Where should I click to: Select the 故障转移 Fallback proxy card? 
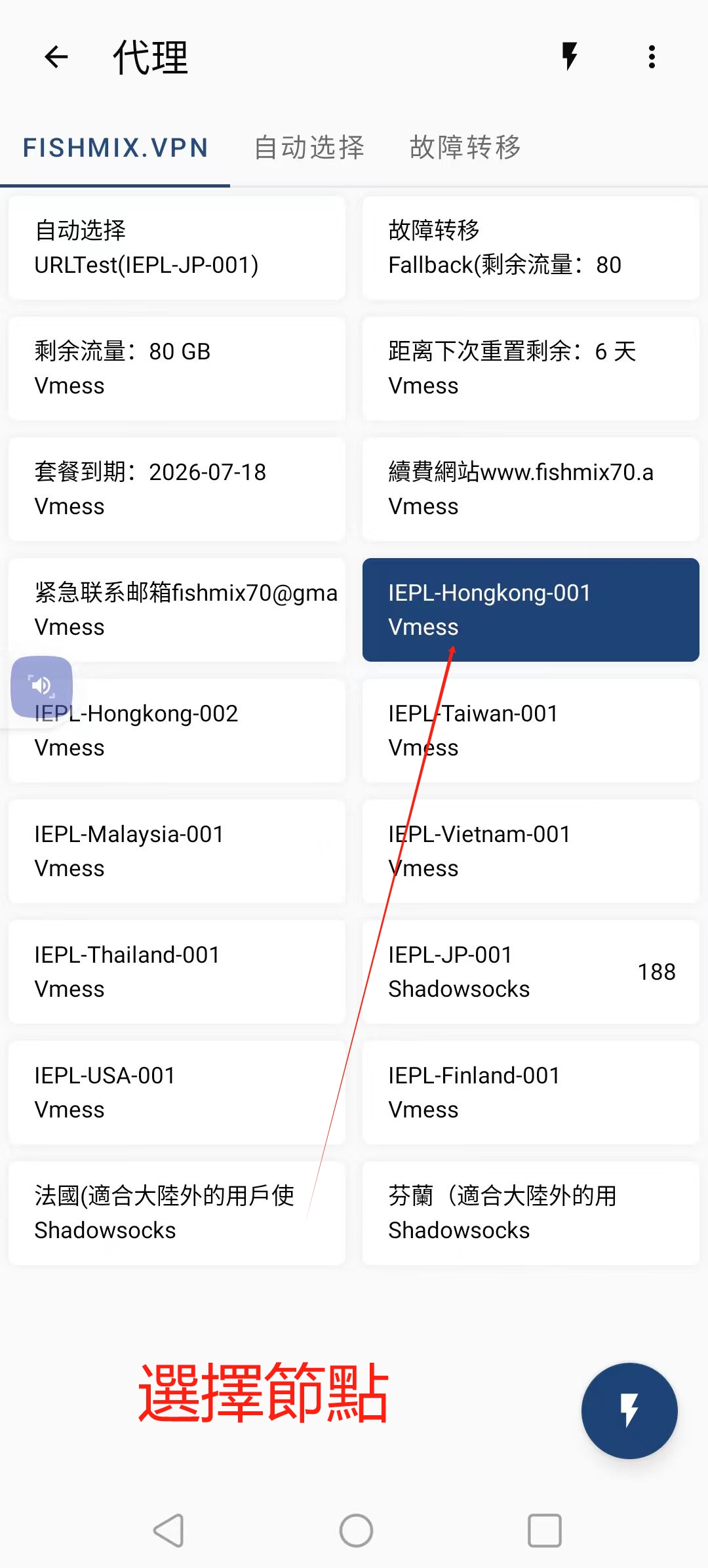pyautogui.click(x=531, y=248)
